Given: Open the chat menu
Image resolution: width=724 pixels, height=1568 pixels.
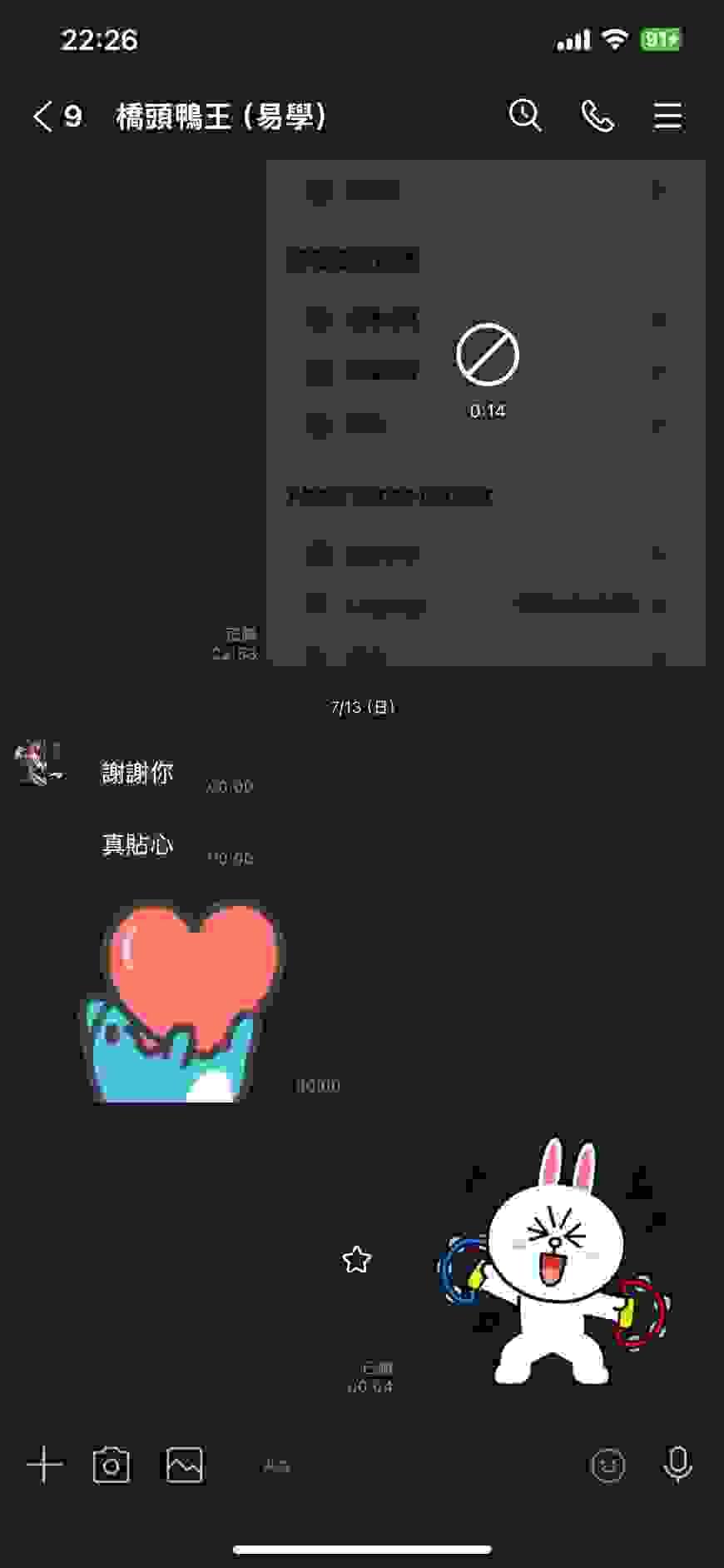Looking at the screenshot, I should 667,116.
